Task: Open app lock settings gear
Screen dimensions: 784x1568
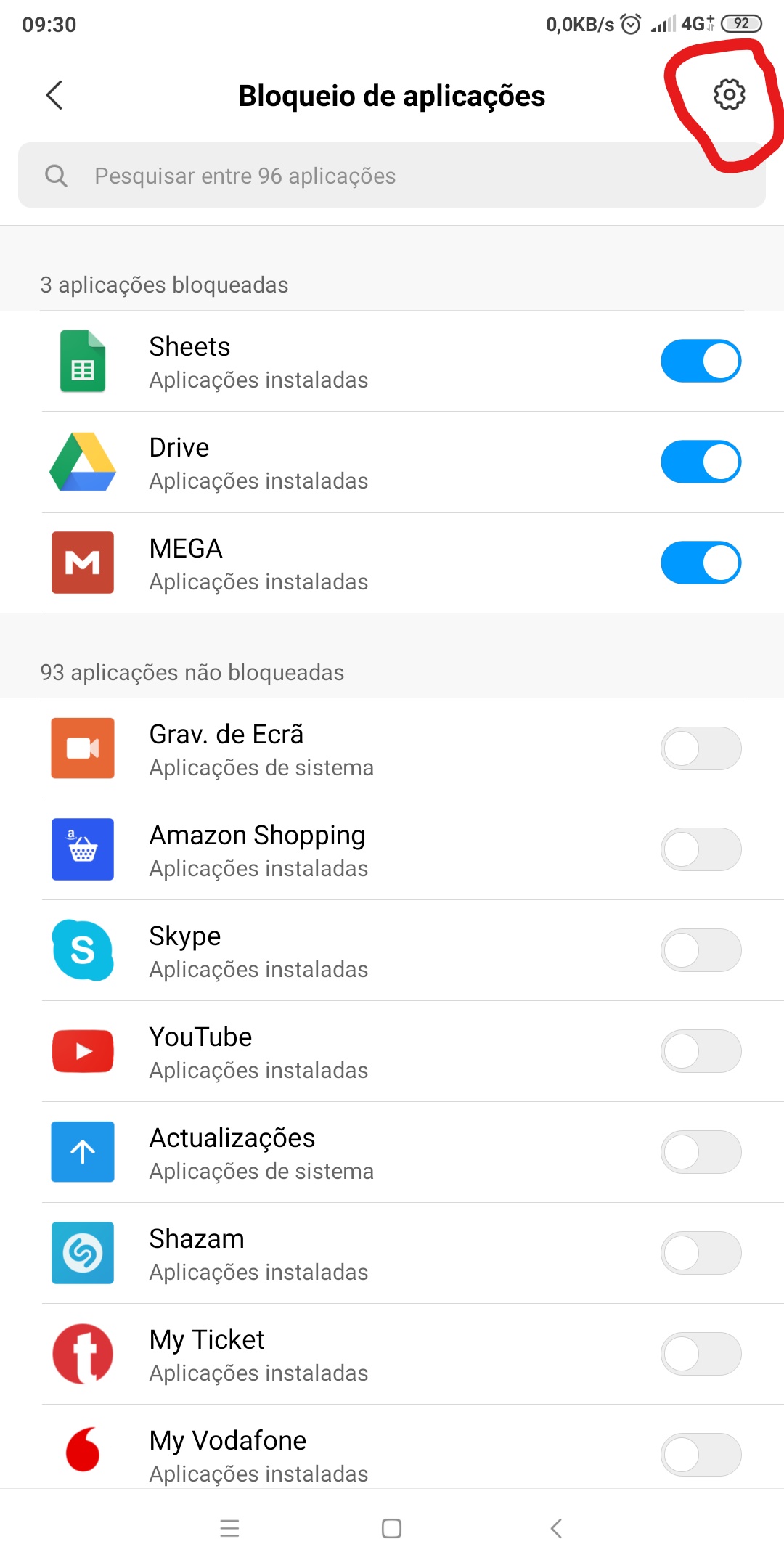Action: click(x=729, y=94)
